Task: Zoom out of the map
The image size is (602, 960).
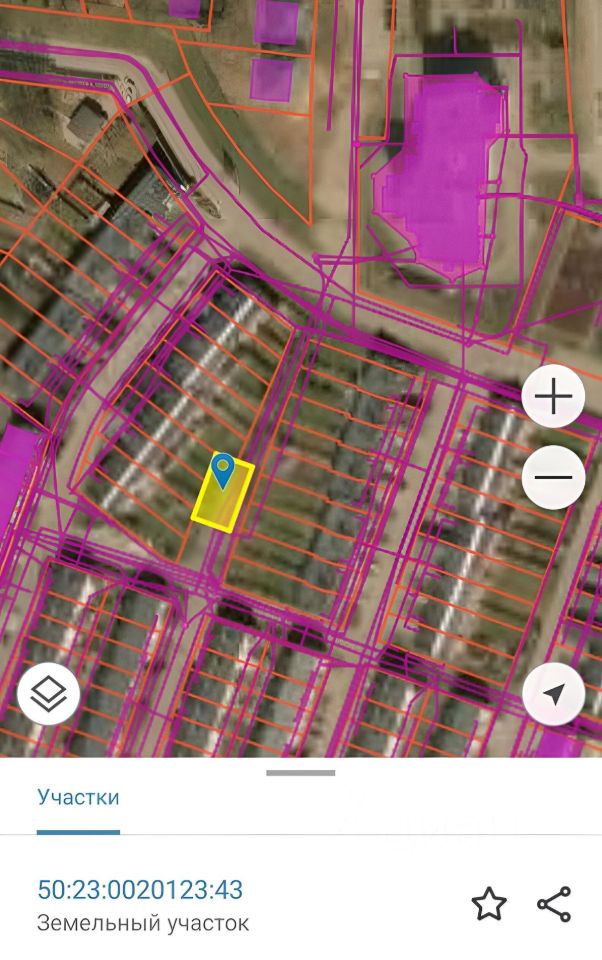Action: click(553, 477)
